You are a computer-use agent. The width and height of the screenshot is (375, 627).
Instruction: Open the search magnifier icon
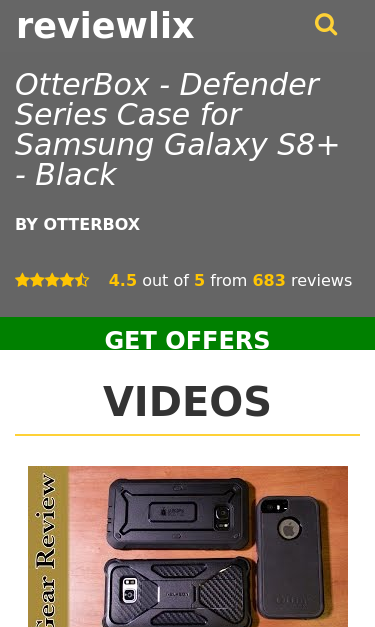[326, 25]
